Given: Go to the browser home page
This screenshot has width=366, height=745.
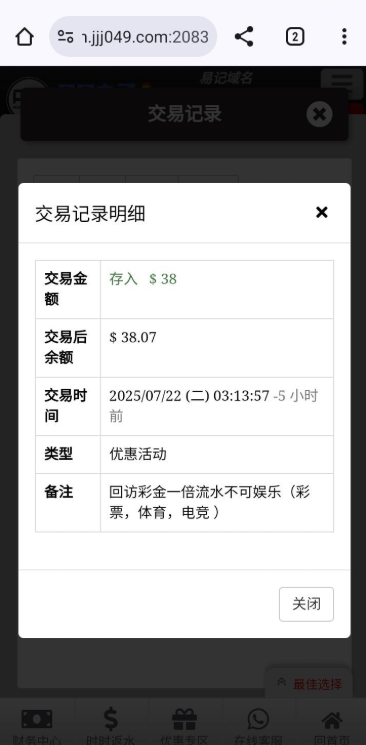Looking at the screenshot, I should click(24, 37).
